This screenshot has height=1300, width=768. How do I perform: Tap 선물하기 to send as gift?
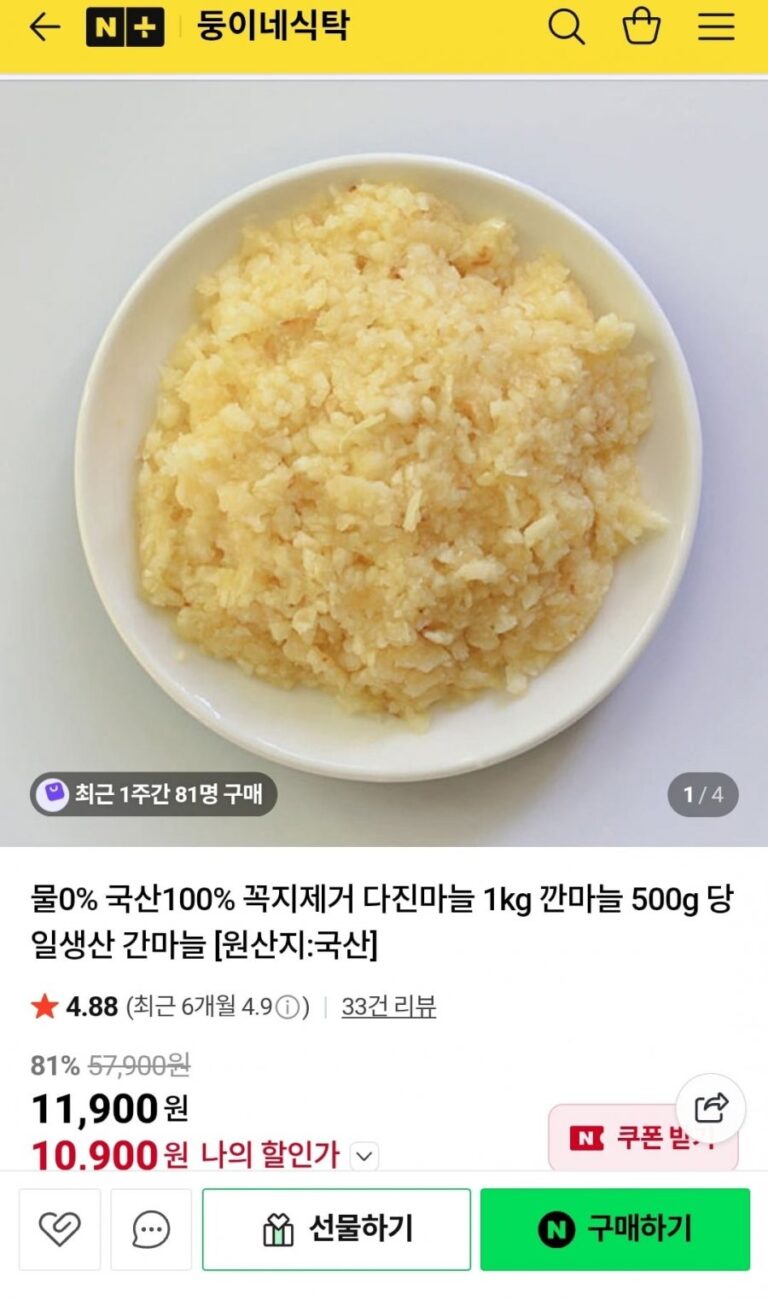tap(336, 1229)
